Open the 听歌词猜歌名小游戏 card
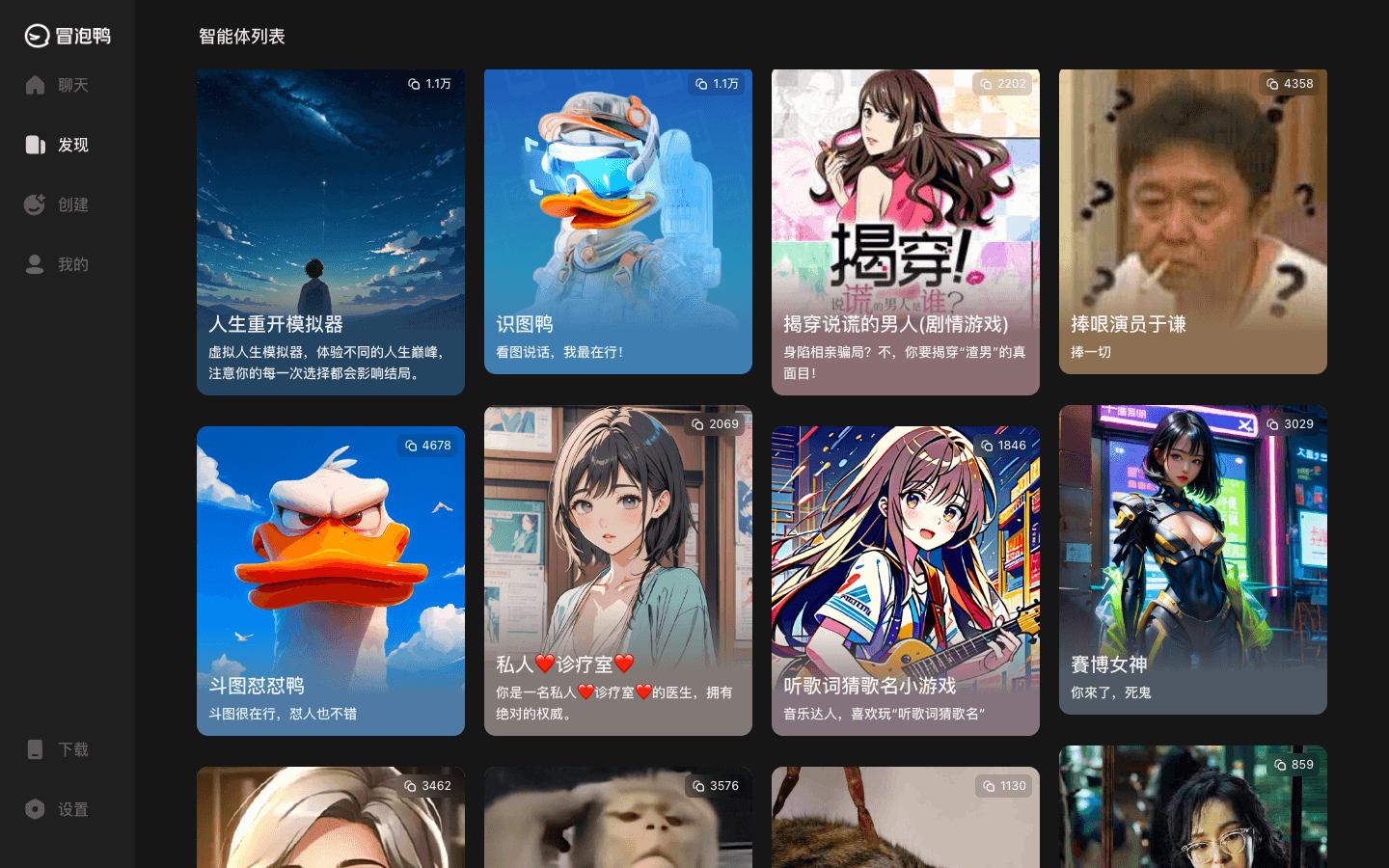Viewport: 1389px width, 868px height. tap(905, 579)
